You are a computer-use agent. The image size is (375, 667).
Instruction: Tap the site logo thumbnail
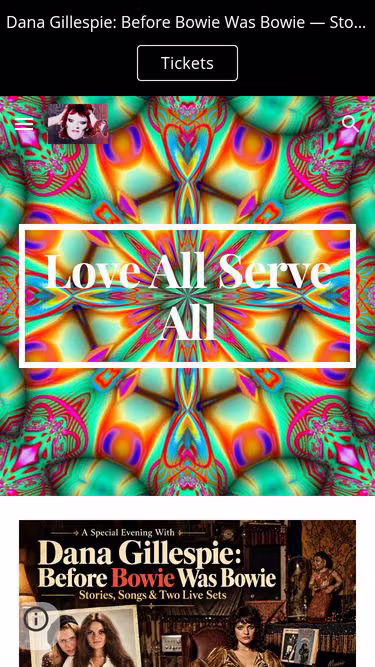click(x=78, y=124)
